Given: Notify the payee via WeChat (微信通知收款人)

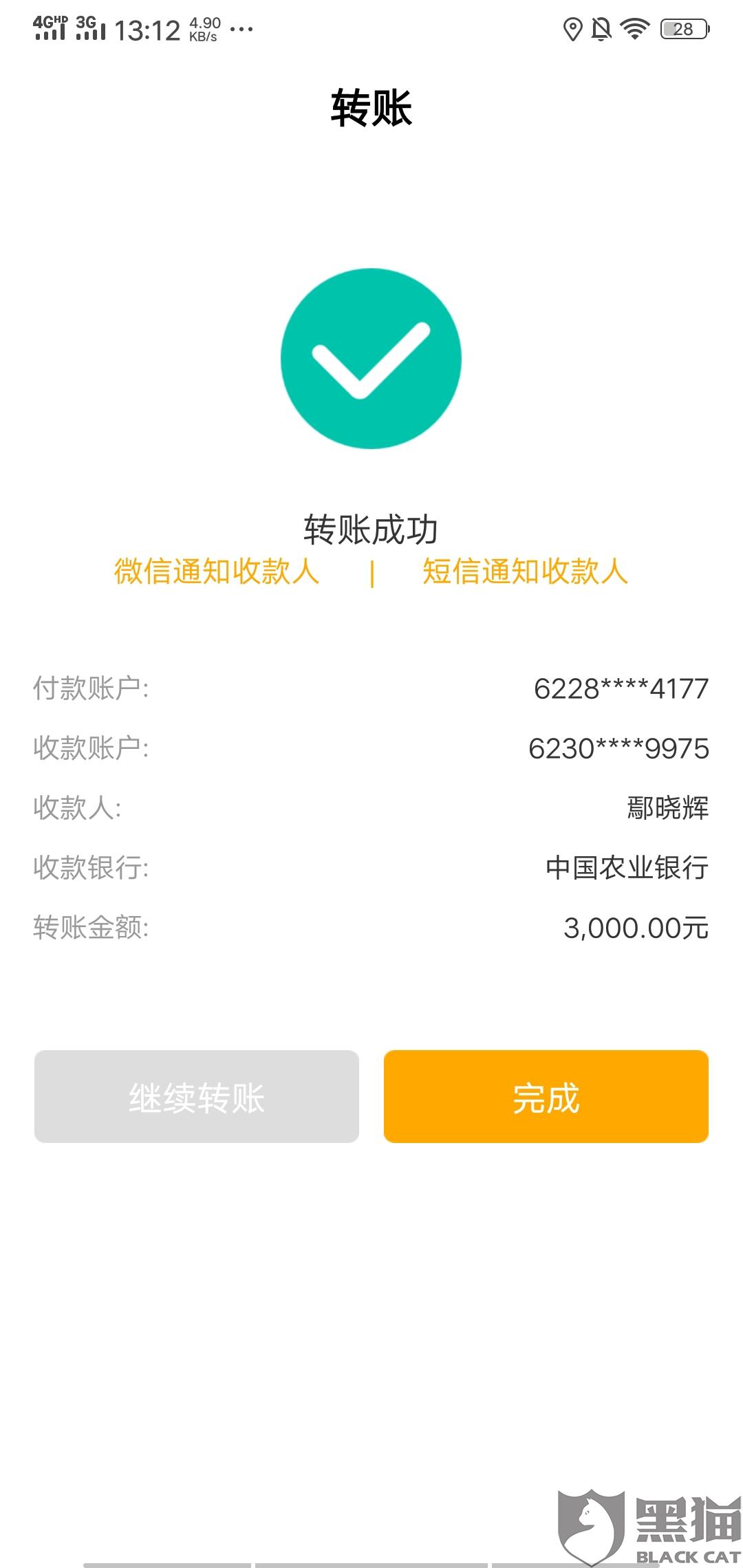Looking at the screenshot, I should coord(217,571).
